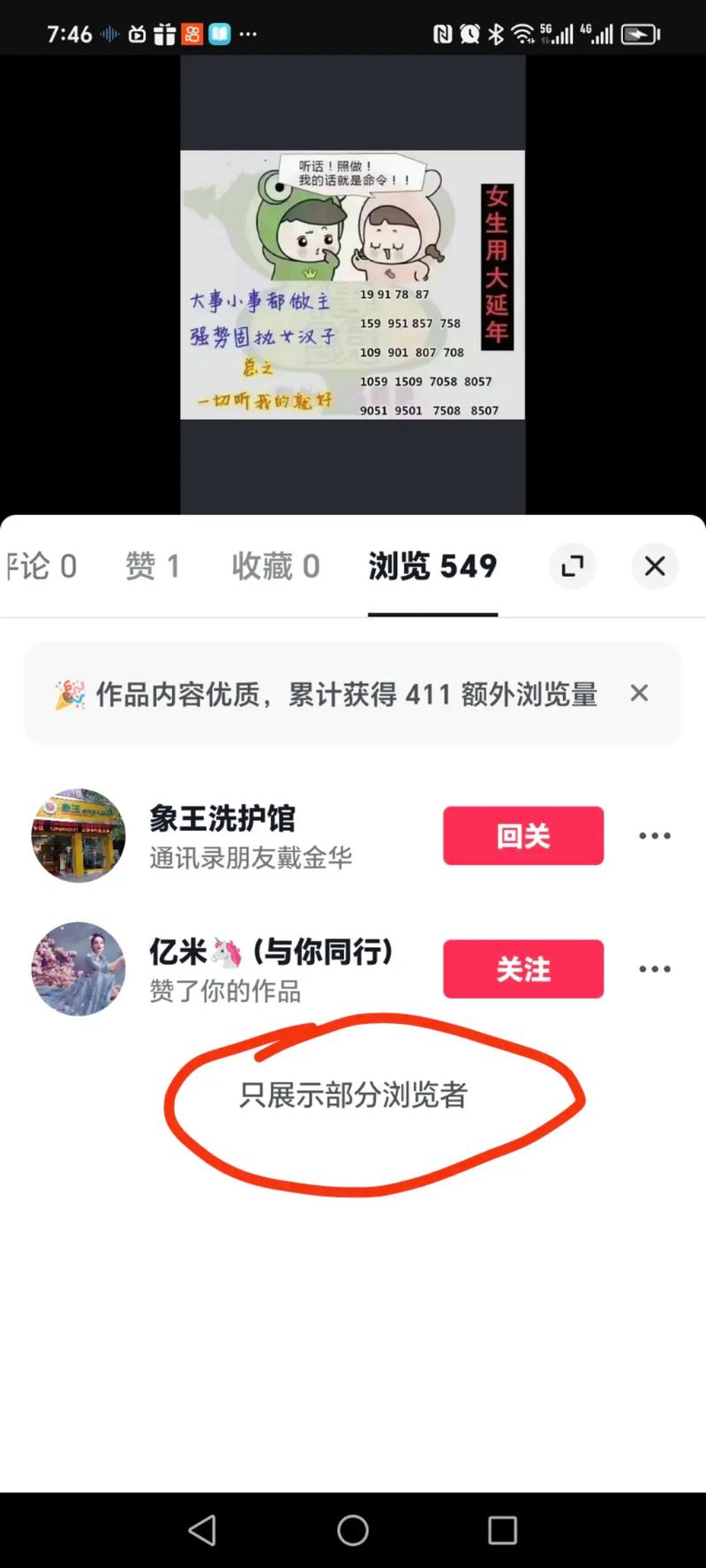This screenshot has height=1568, width=706.
Task: Dismiss the 411 extra views banner
Action: pyautogui.click(x=639, y=694)
